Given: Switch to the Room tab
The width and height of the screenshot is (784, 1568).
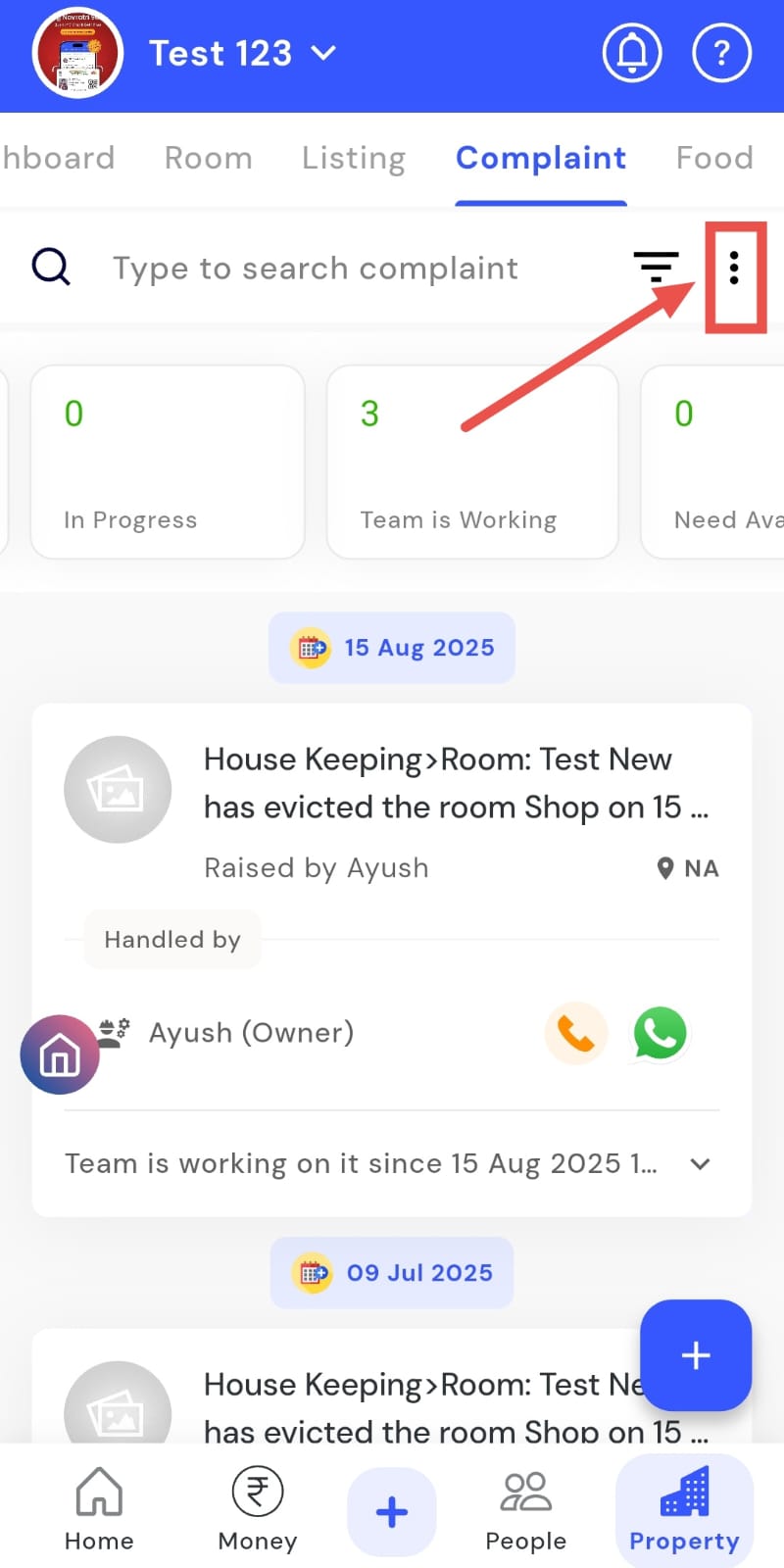Looking at the screenshot, I should (208, 158).
